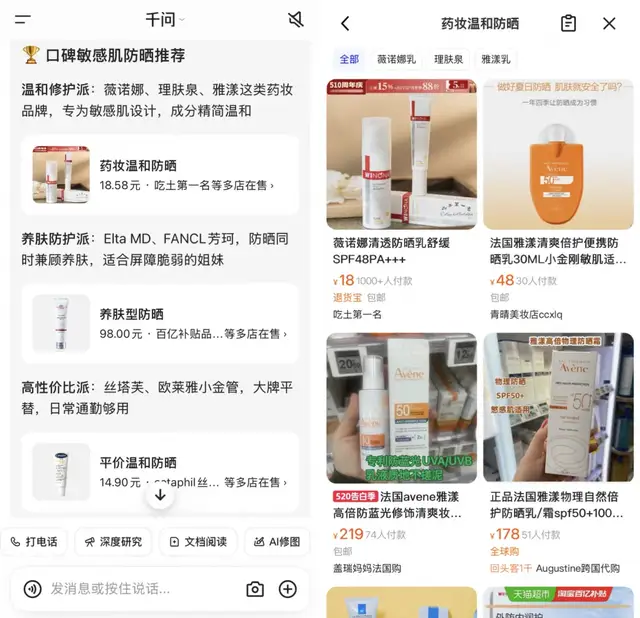Viewport: 640px width, 618px height.
Task: Select the 深度研究 chip
Action: [113, 542]
